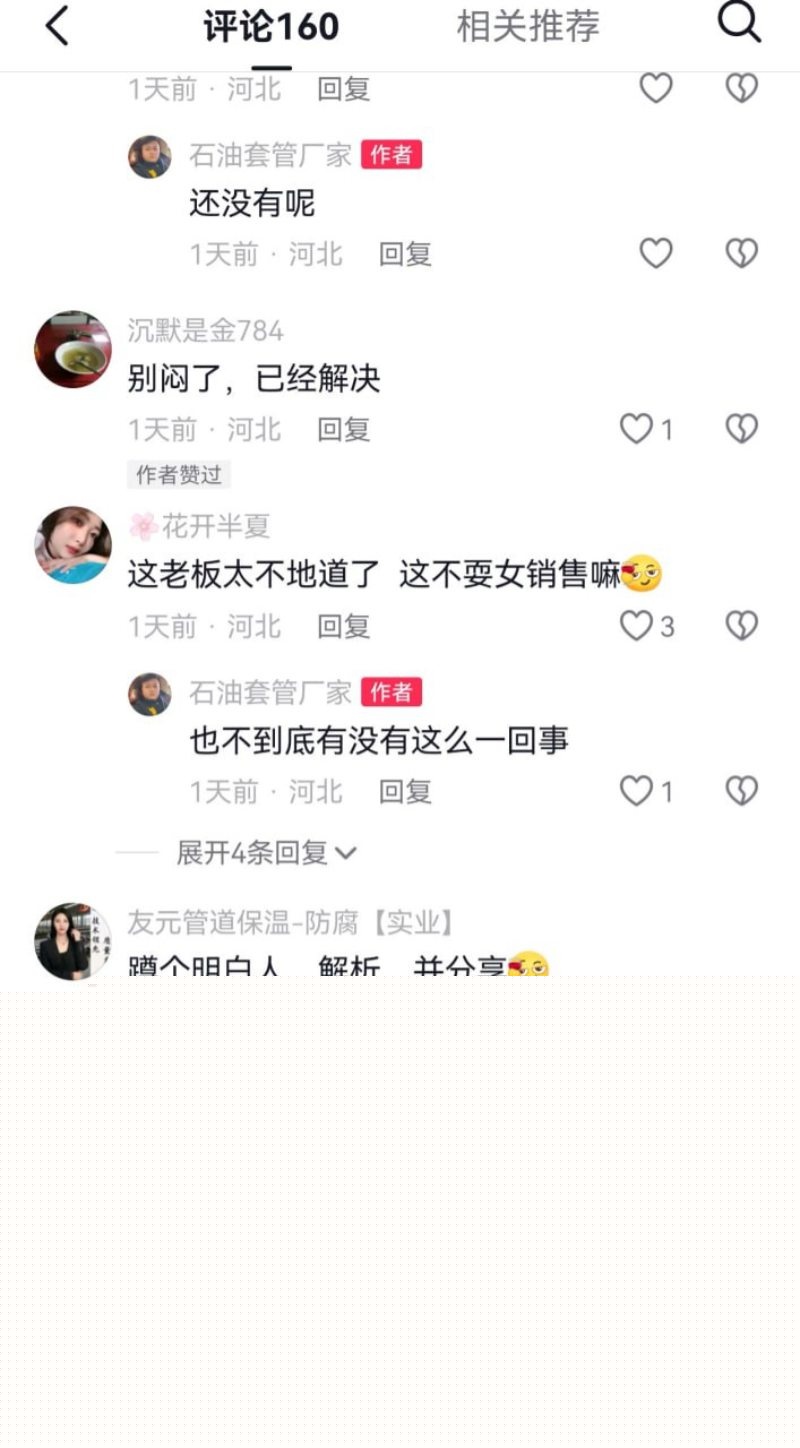Tap the like count 3 on 花开半夏's comment
Image resolution: width=800 pixels, height=1448 pixels.
pyautogui.click(x=667, y=626)
